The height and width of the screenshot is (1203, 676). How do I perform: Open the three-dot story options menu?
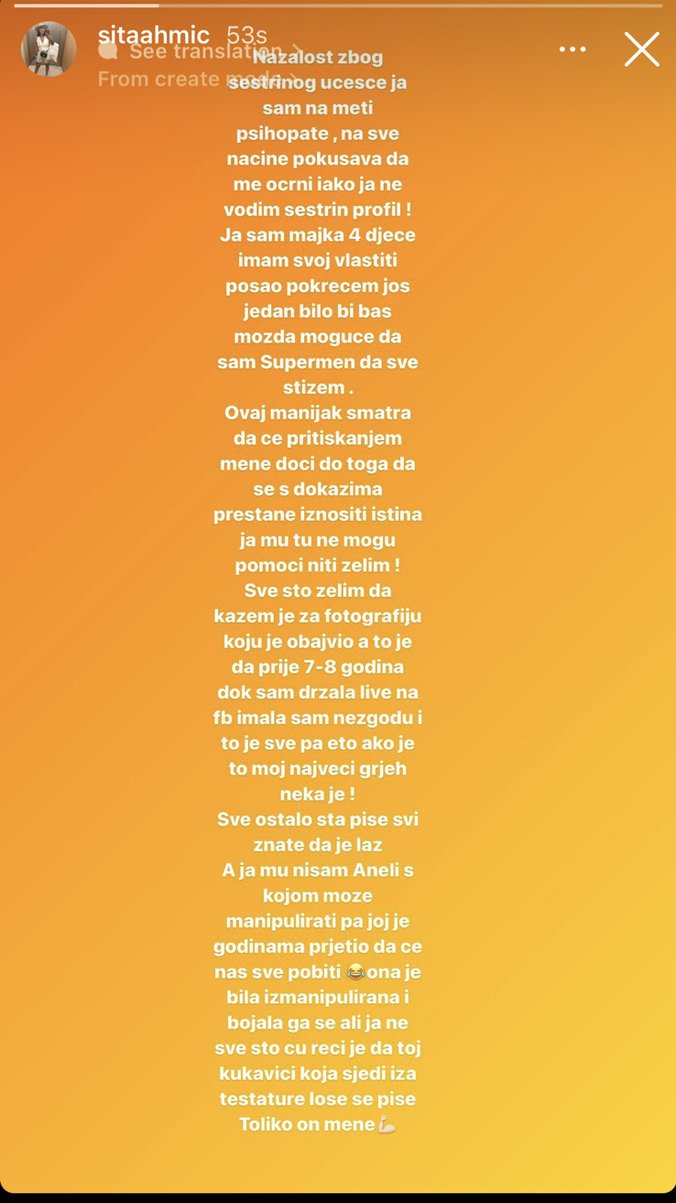click(572, 49)
